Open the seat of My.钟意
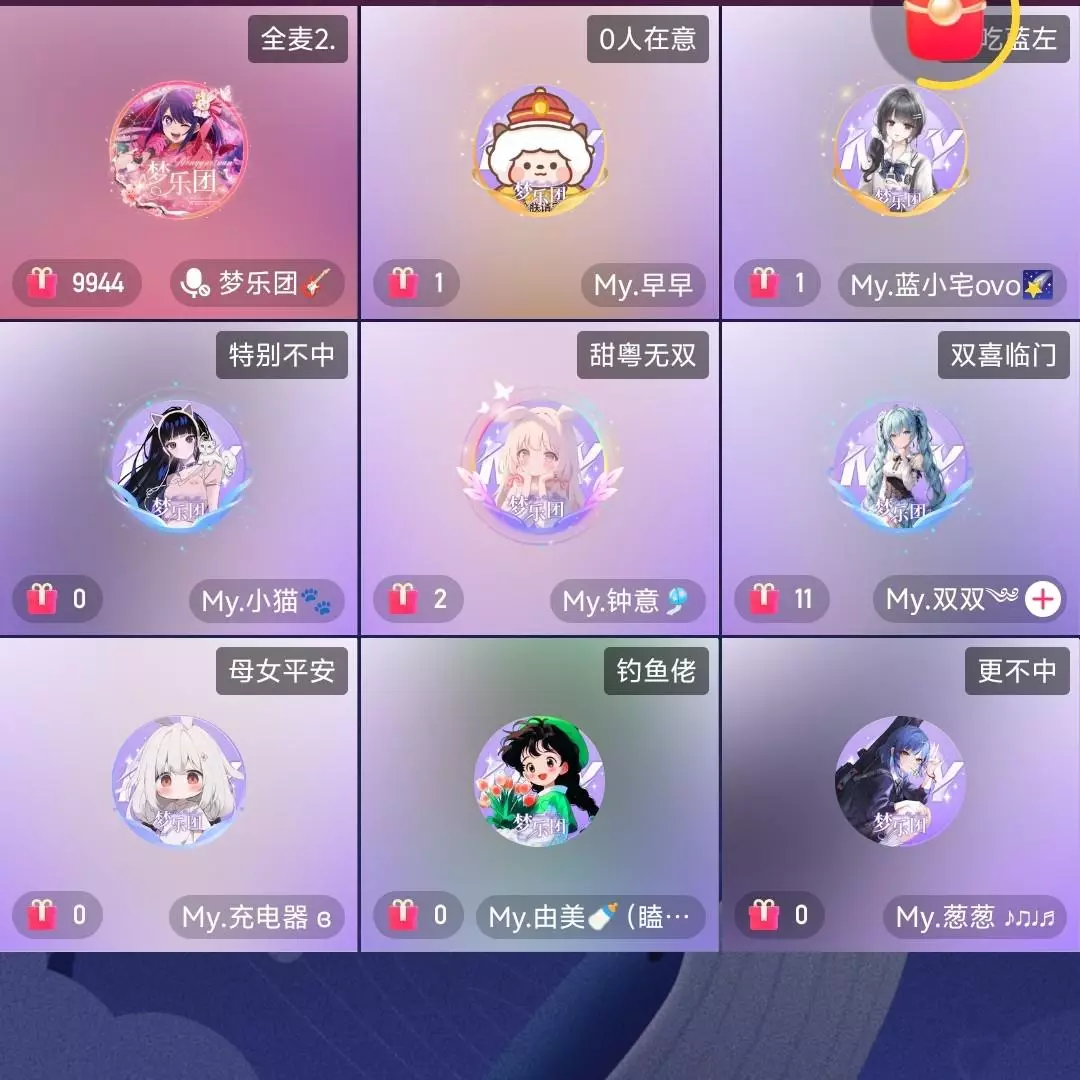Screen dimensions: 1080x1080 (x=540, y=465)
